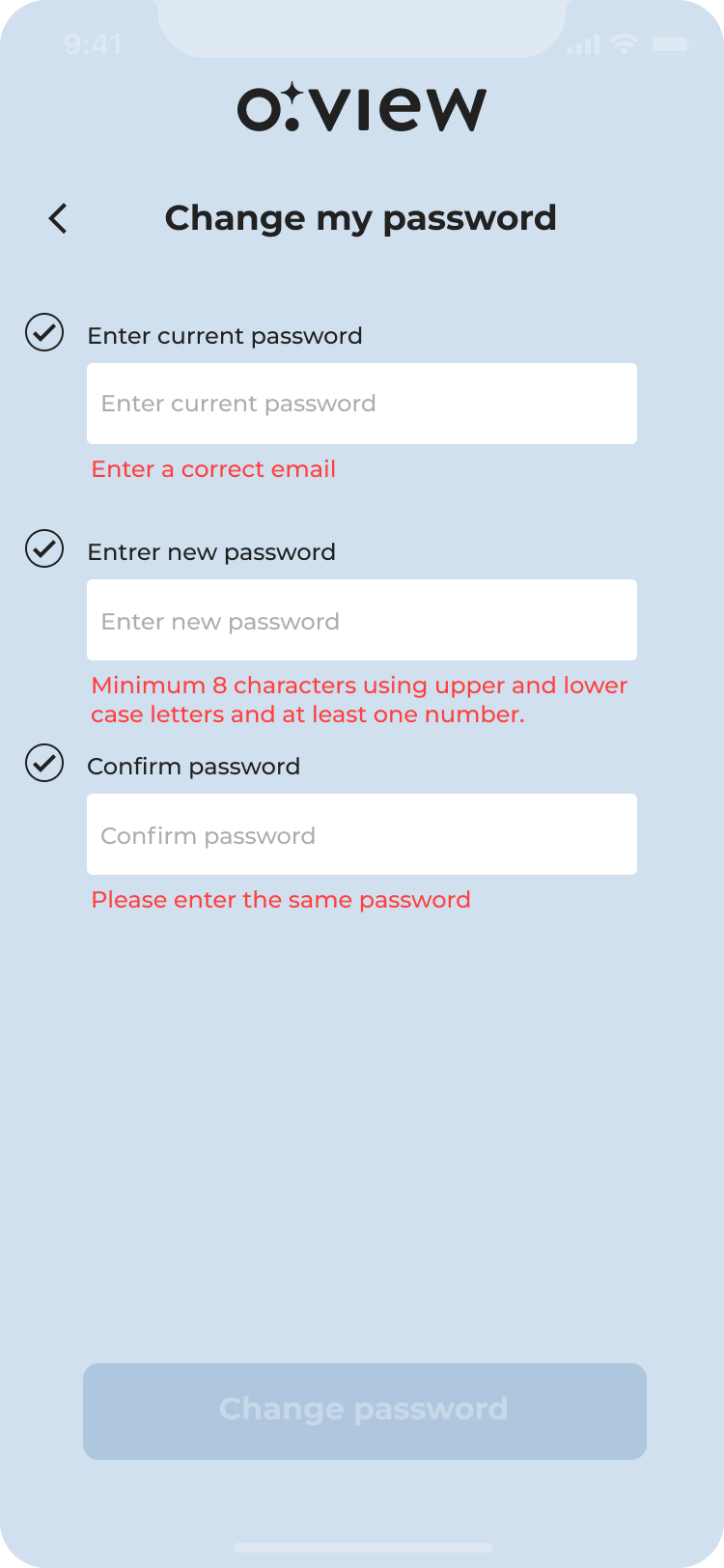Screen dimensions: 724x1568
Task: Tap the Enter new password field
Action: coord(361,620)
